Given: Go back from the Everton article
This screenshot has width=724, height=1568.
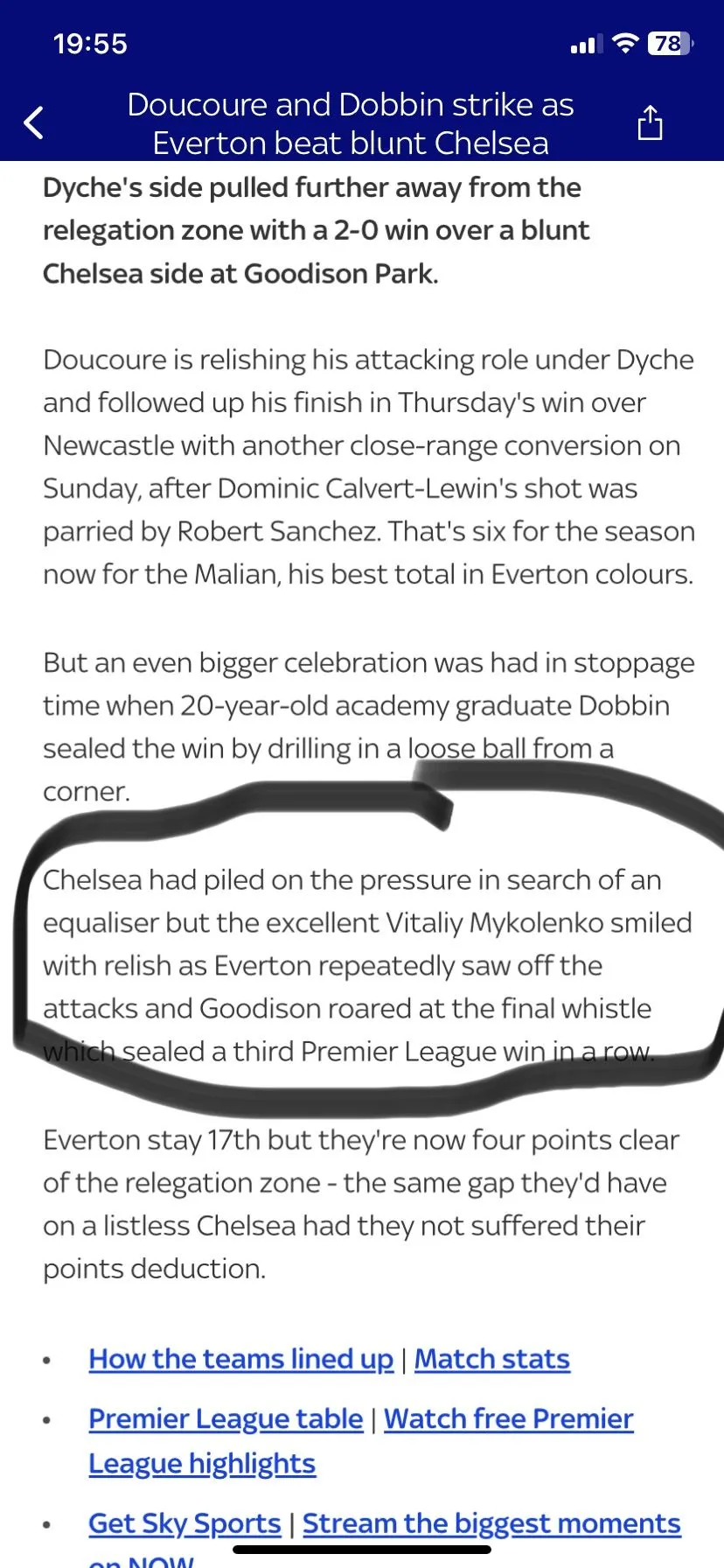Looking at the screenshot, I should click(34, 122).
